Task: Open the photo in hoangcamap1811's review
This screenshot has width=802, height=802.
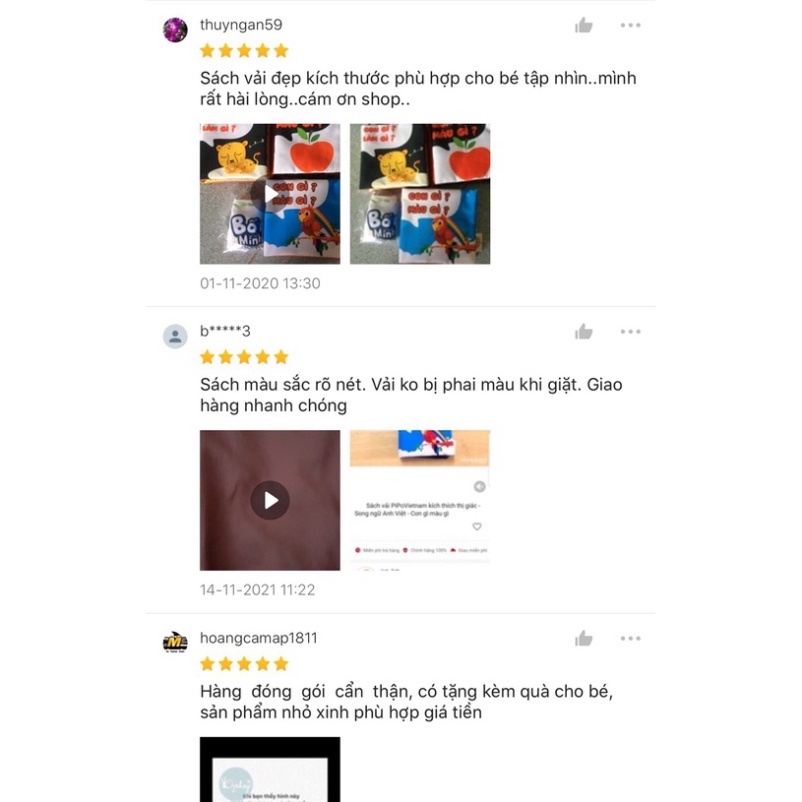Action: 270,769
